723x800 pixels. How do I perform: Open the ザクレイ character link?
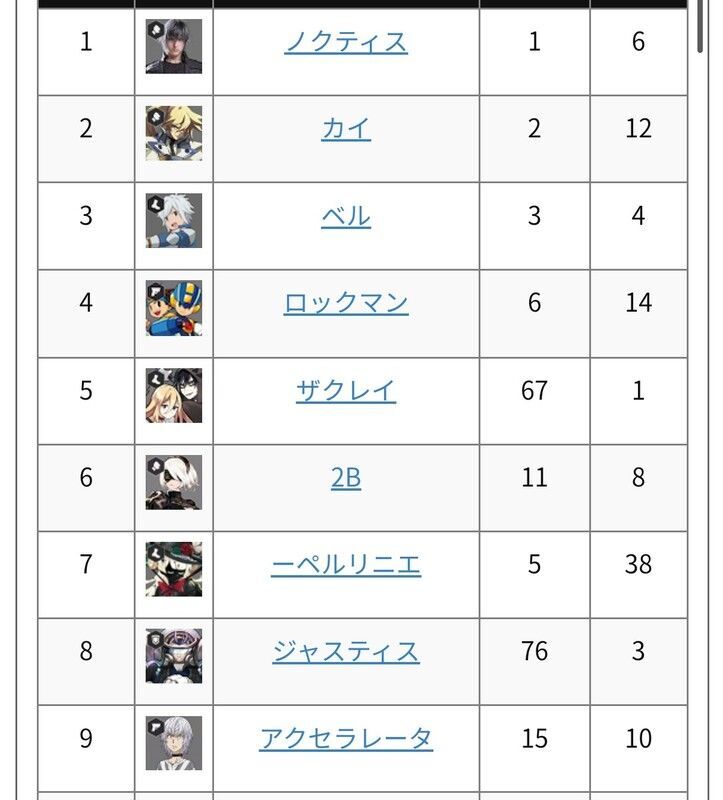coord(346,390)
